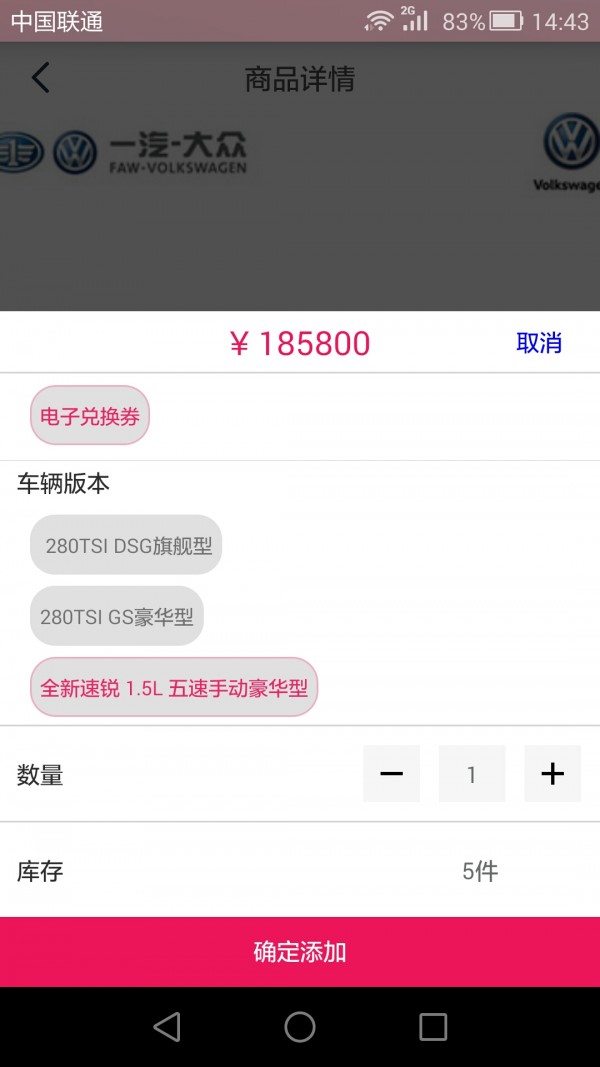Increase quantity with the plus button
The height and width of the screenshot is (1067, 600).
[552, 774]
